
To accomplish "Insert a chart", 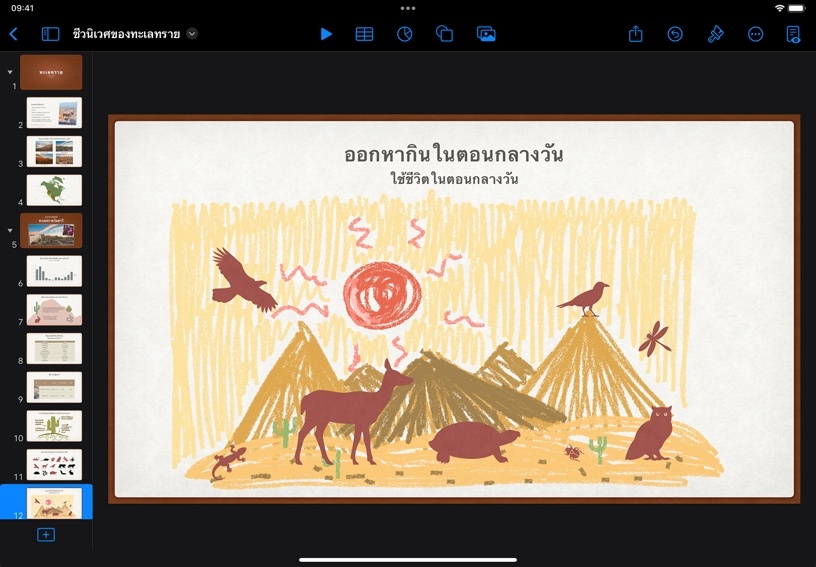I will [x=405, y=34].
